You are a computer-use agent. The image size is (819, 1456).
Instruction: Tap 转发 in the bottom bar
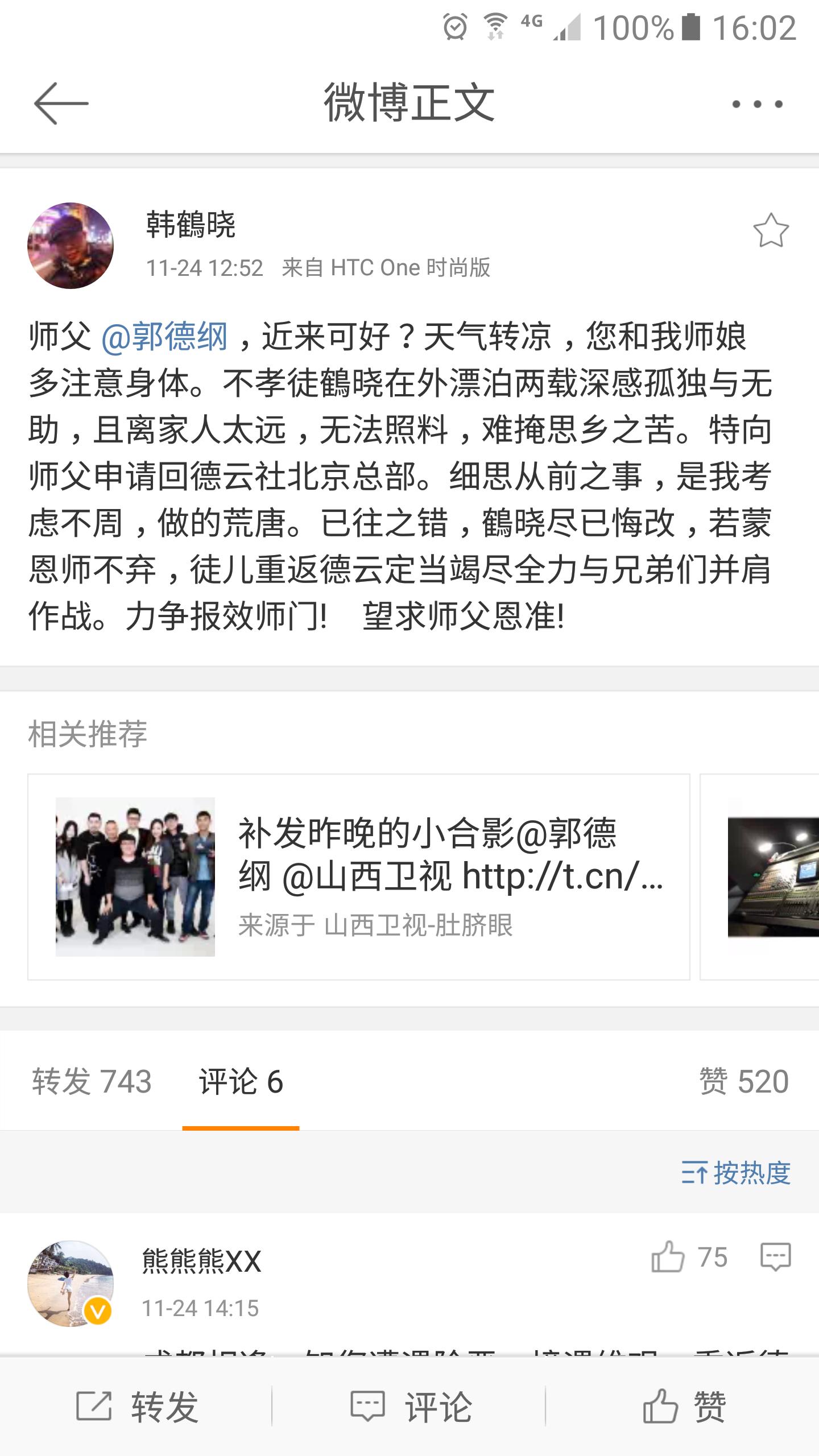point(136,1406)
